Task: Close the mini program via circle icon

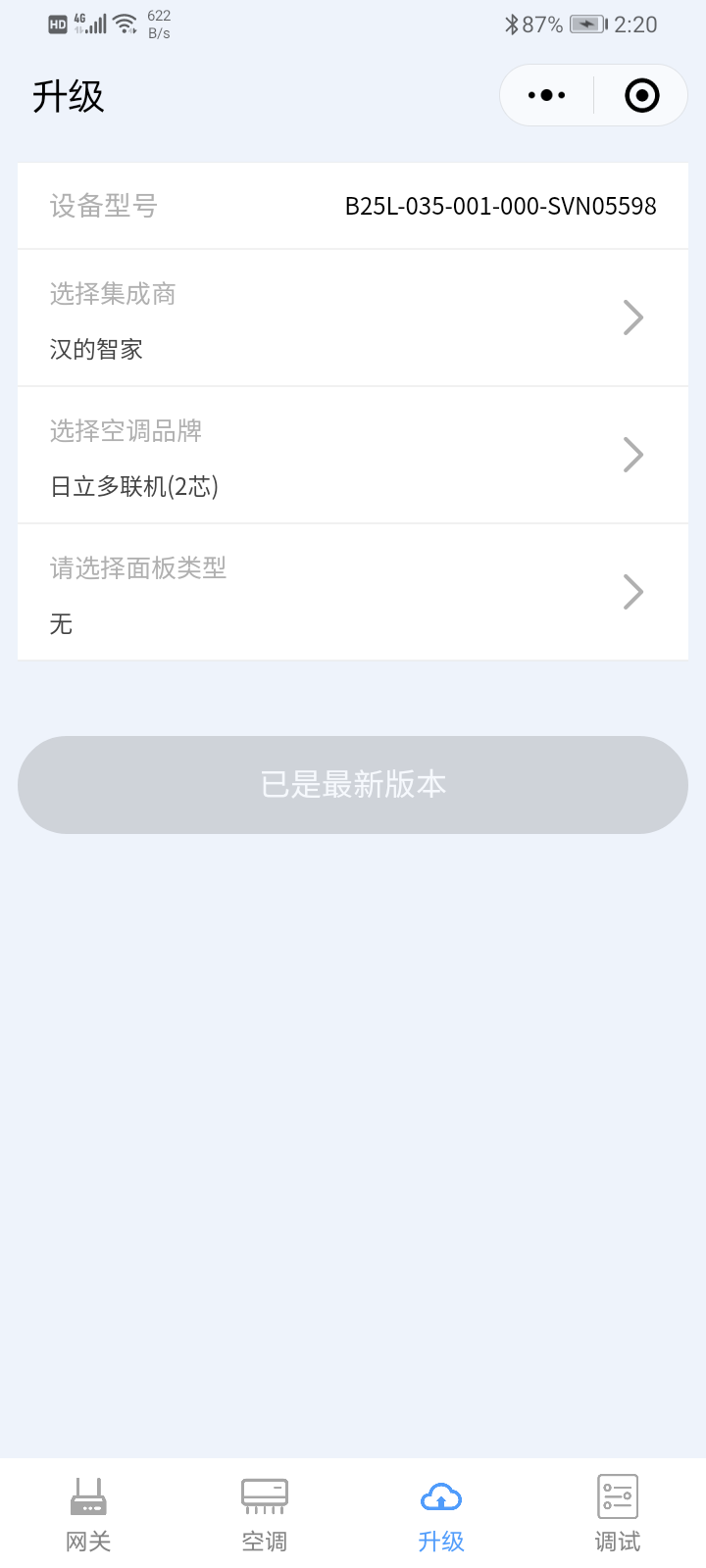Action: click(641, 95)
